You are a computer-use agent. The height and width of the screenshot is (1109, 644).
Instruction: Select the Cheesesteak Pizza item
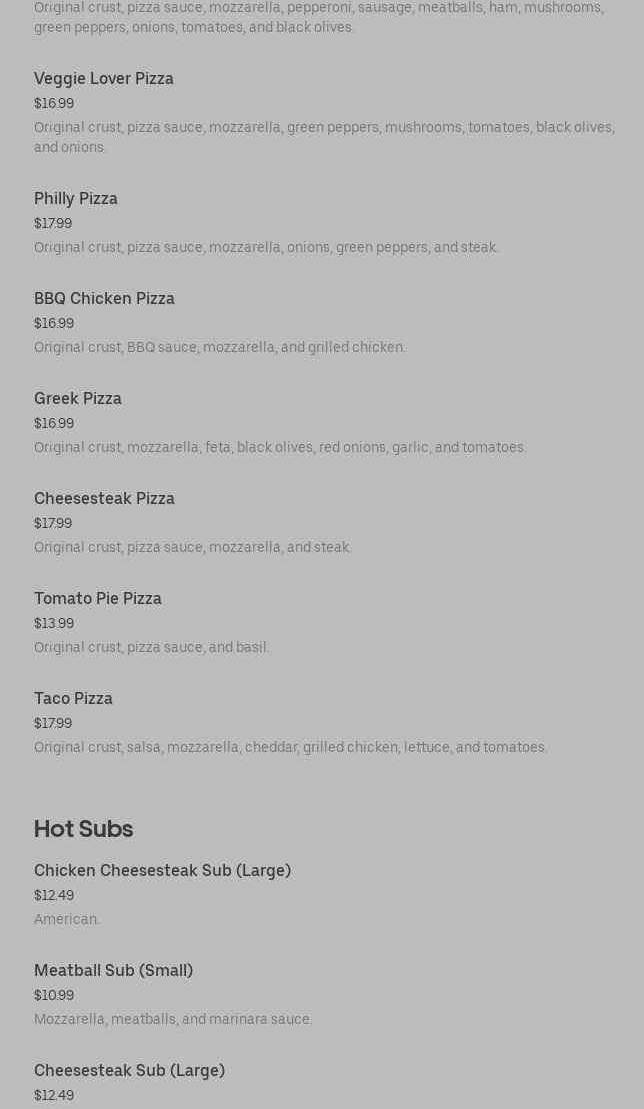[104, 499]
